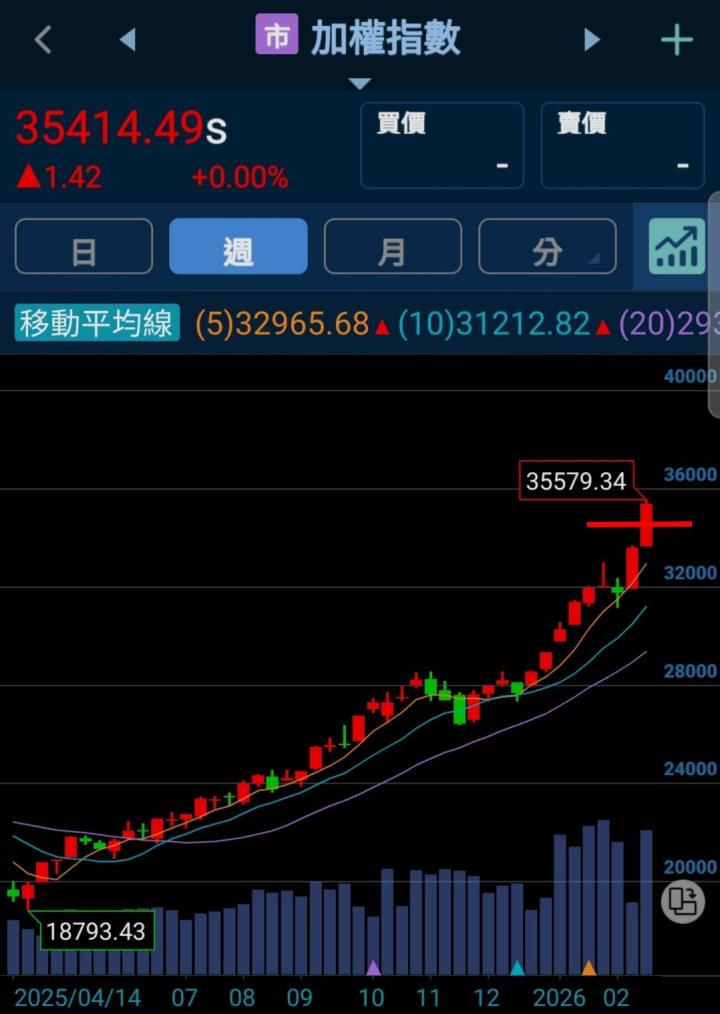This screenshot has height=1014, width=720.
Task: Tap the 賣價 ask price box
Action: pos(622,146)
